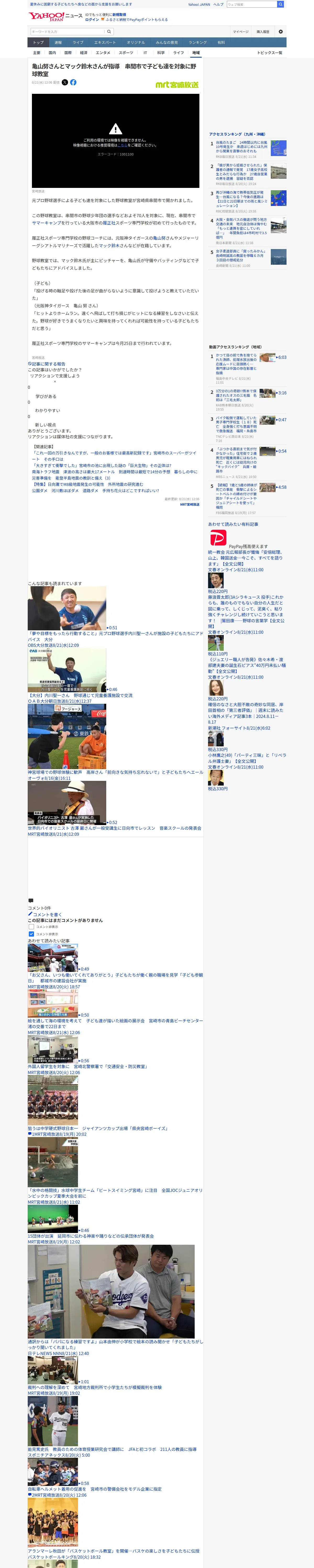Tap the keyword search field
The image size is (314, 1568).
point(67,32)
